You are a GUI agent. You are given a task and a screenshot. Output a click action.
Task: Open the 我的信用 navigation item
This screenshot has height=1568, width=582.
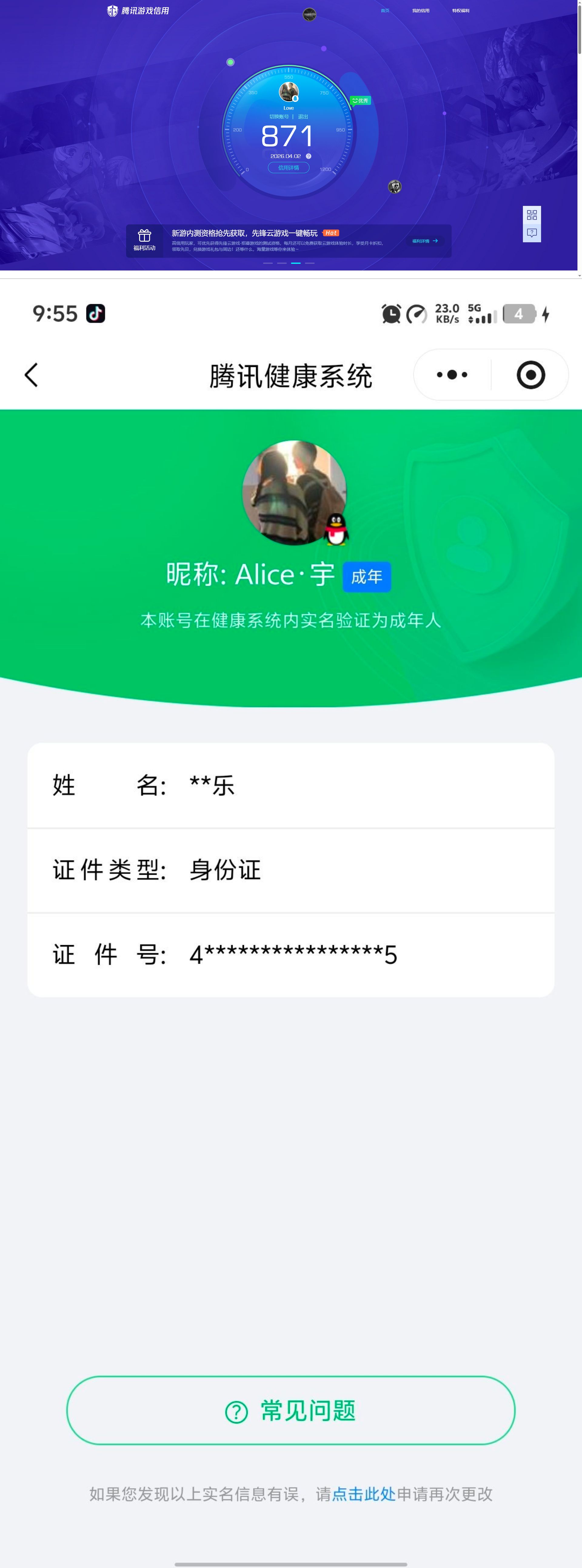coord(420,11)
